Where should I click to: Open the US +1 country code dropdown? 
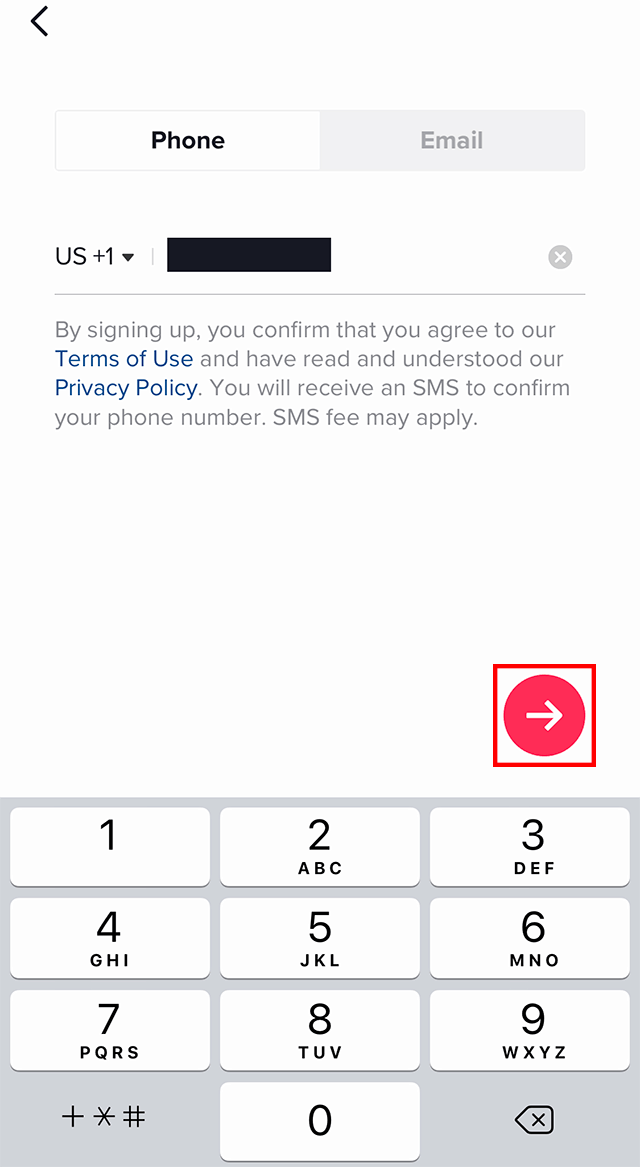tap(95, 257)
